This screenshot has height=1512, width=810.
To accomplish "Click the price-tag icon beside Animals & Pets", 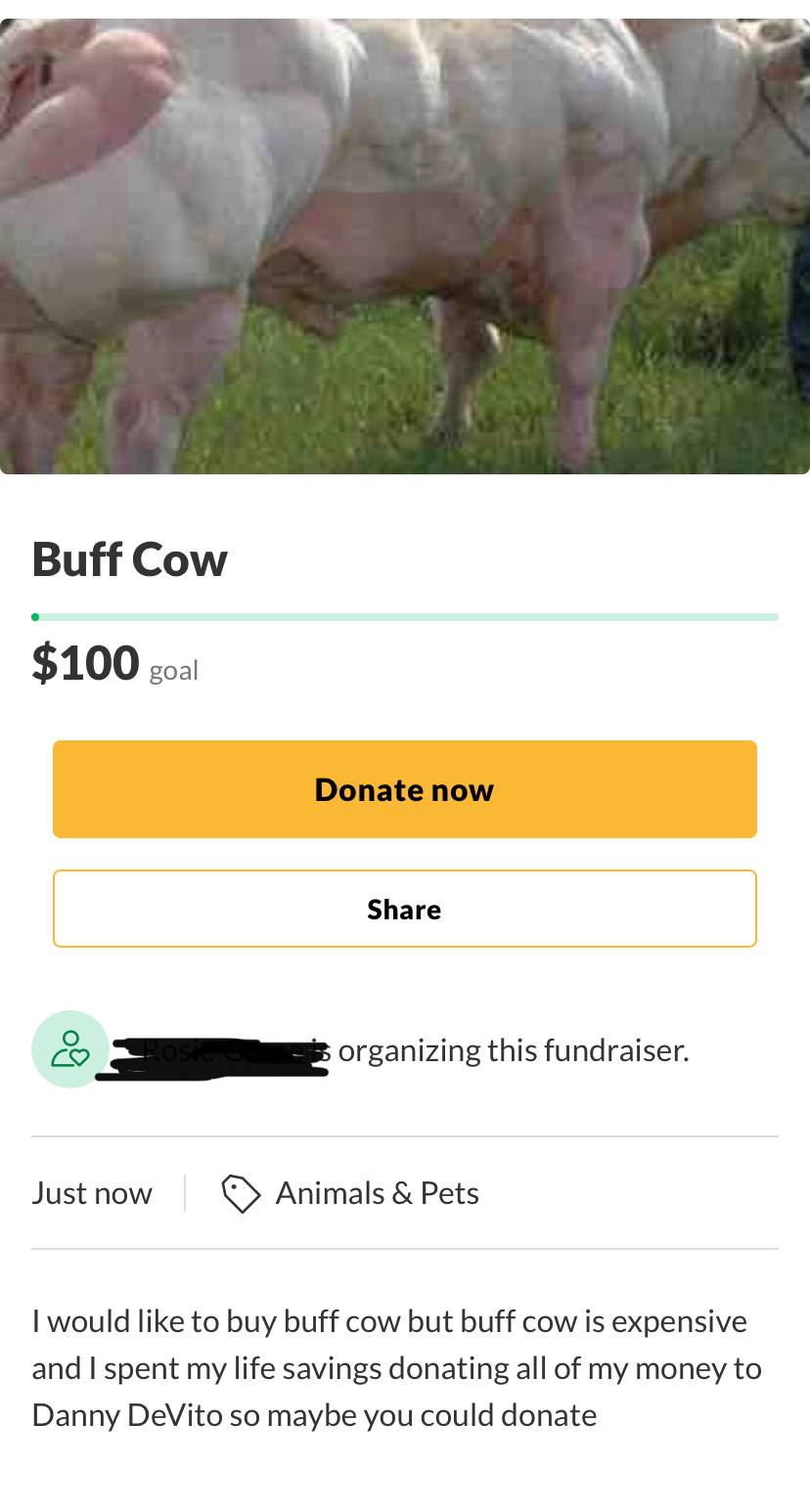I will pyautogui.click(x=241, y=1192).
